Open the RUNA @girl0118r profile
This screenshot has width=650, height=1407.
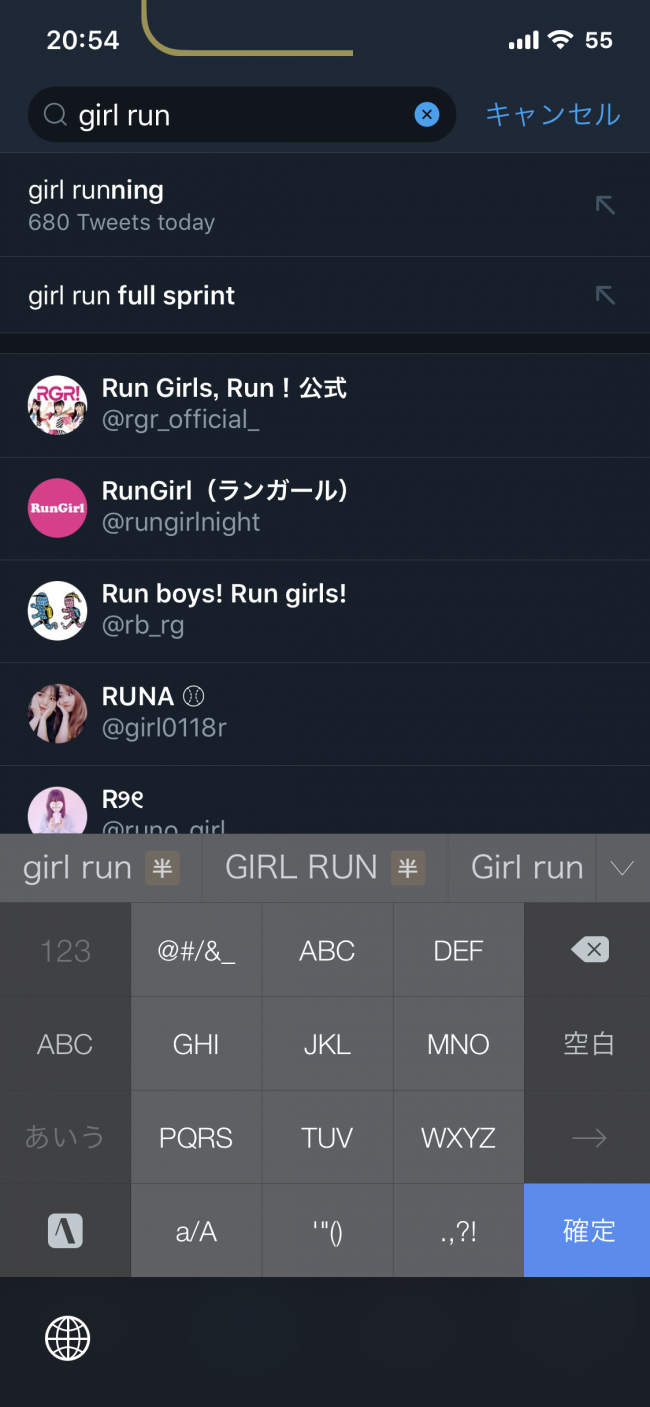tap(300, 713)
